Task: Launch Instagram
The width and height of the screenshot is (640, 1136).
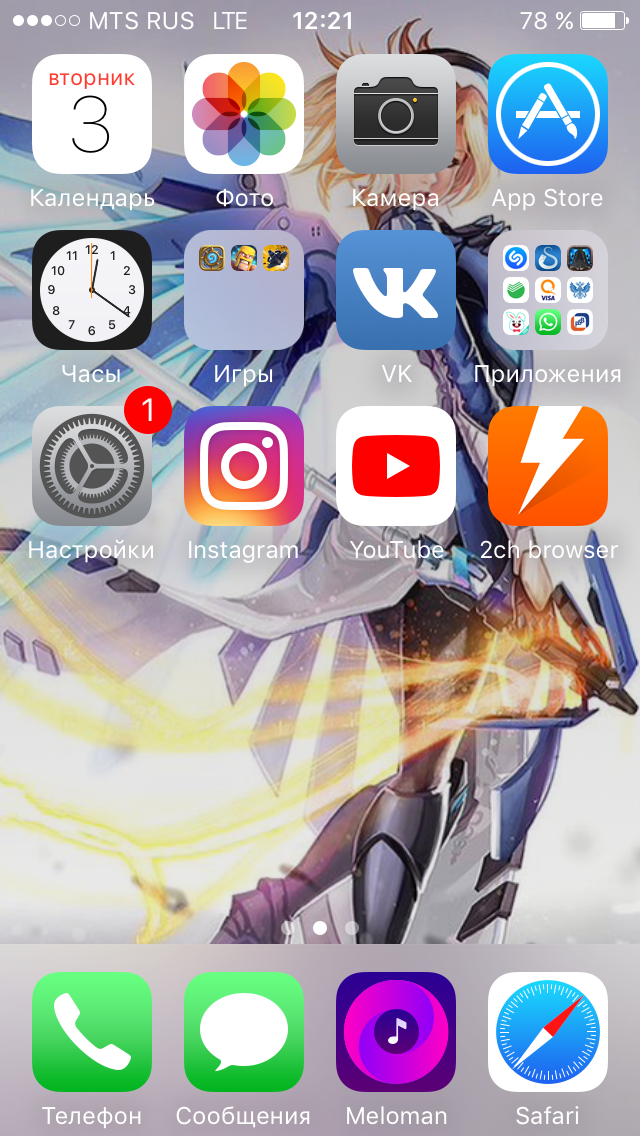Action: [244, 466]
